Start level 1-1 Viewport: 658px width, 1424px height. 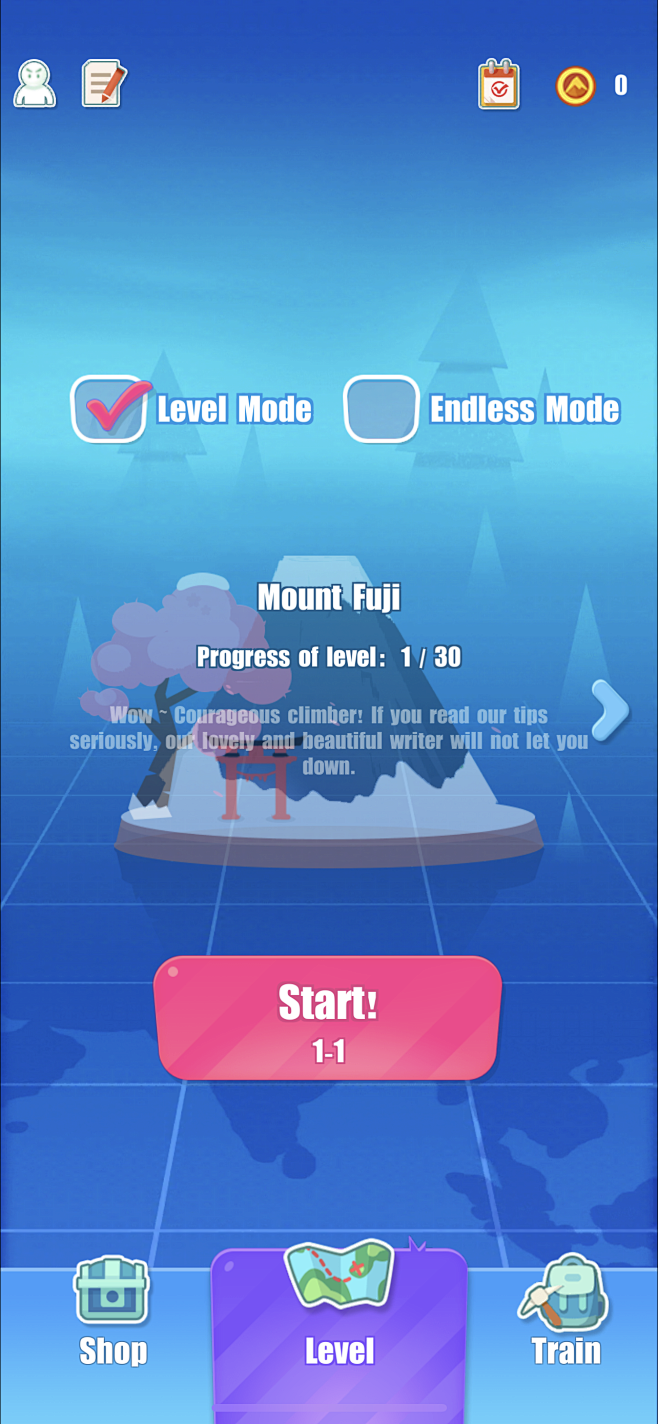[328, 1018]
